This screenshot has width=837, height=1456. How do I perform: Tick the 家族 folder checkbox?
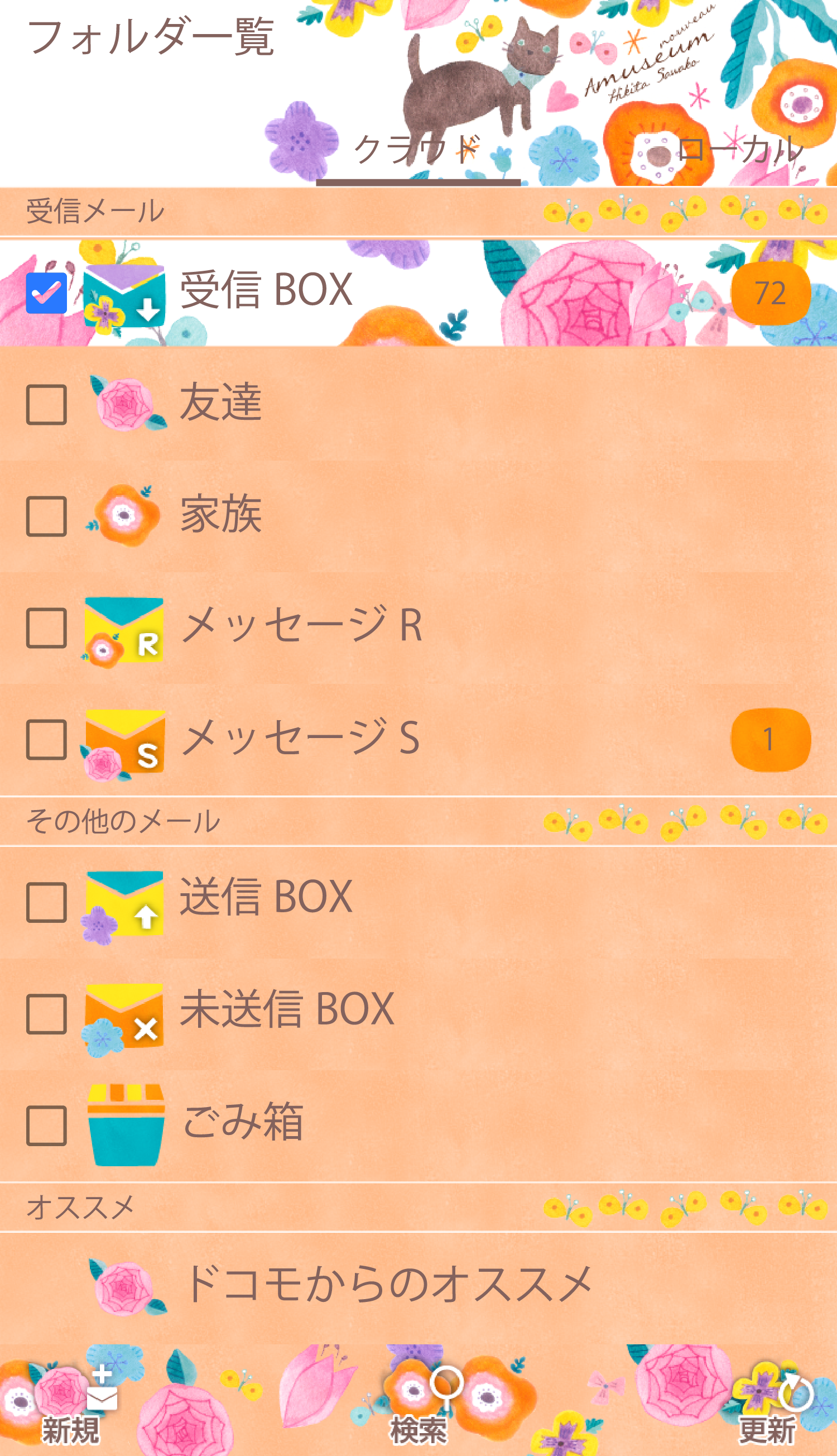tap(46, 516)
